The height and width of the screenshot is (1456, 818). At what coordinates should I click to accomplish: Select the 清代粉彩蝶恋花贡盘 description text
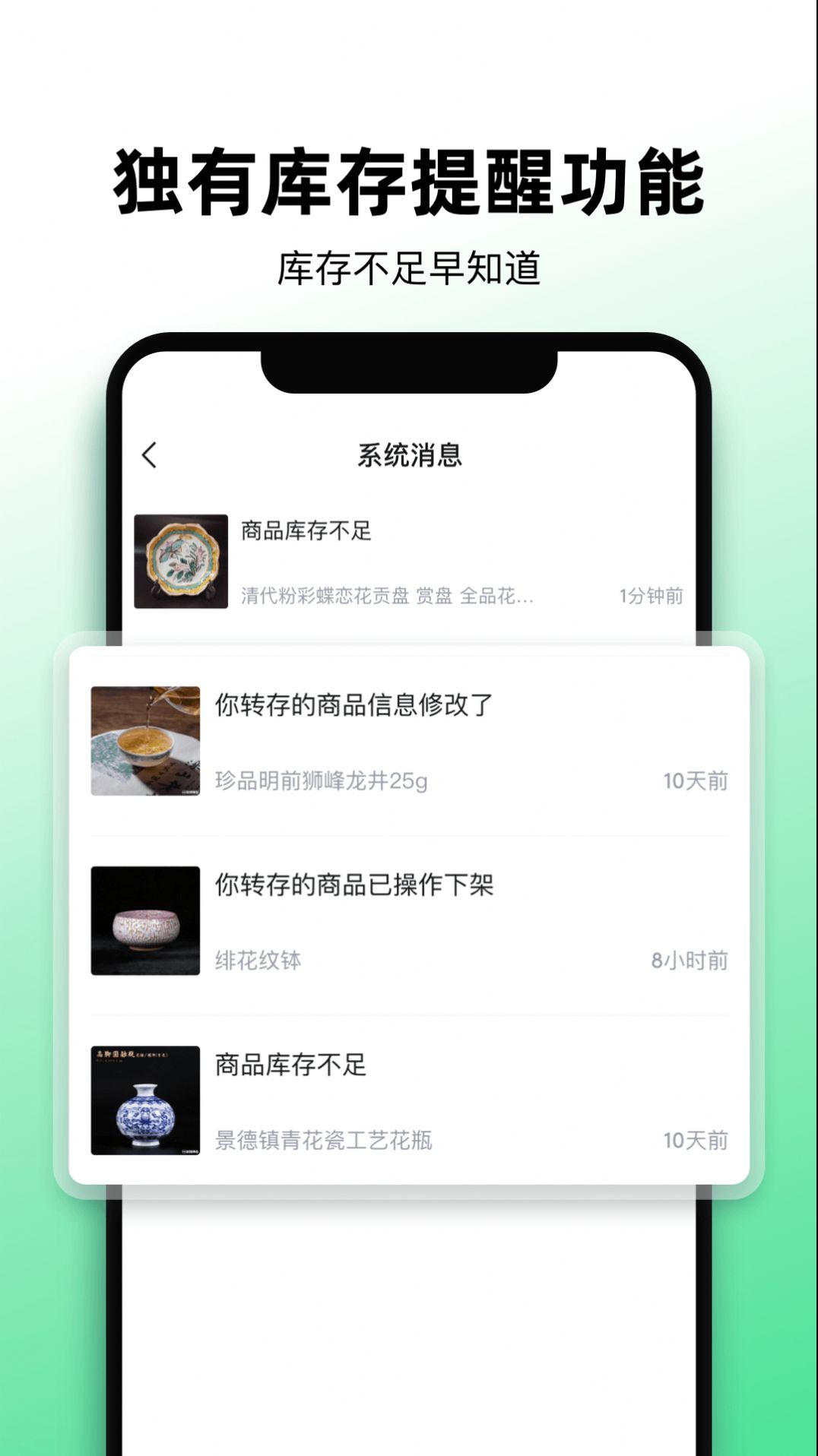tap(388, 598)
